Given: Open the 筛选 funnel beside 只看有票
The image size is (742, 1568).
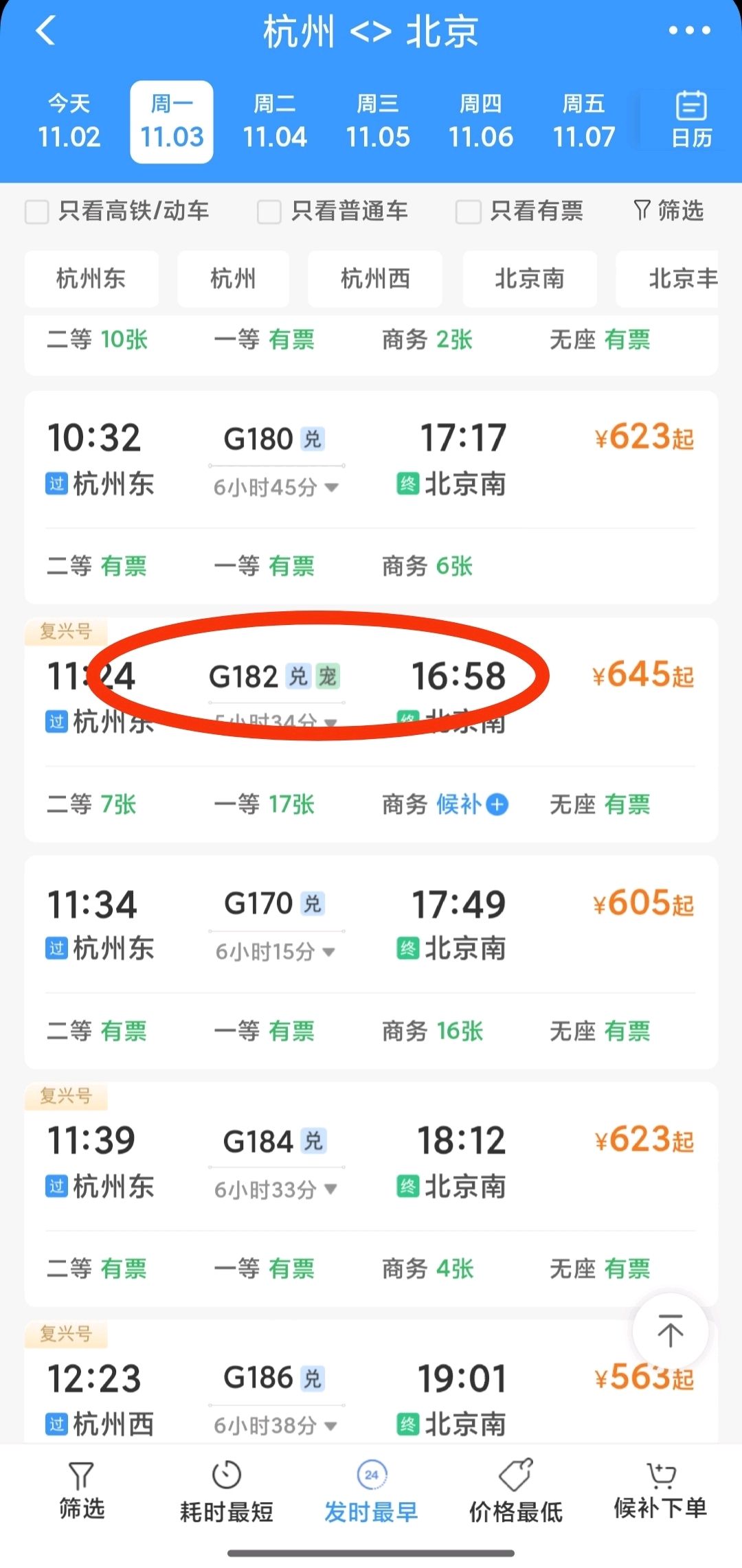Looking at the screenshot, I should coord(668,211).
